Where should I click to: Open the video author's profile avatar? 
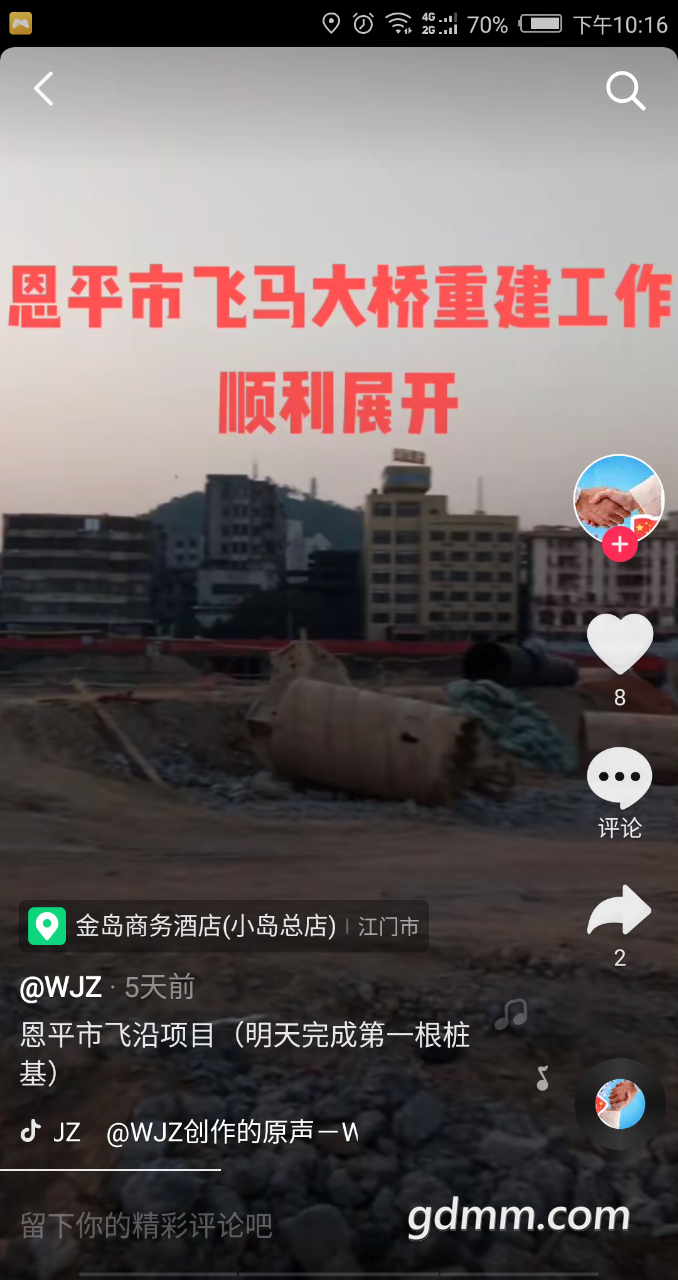[618, 497]
